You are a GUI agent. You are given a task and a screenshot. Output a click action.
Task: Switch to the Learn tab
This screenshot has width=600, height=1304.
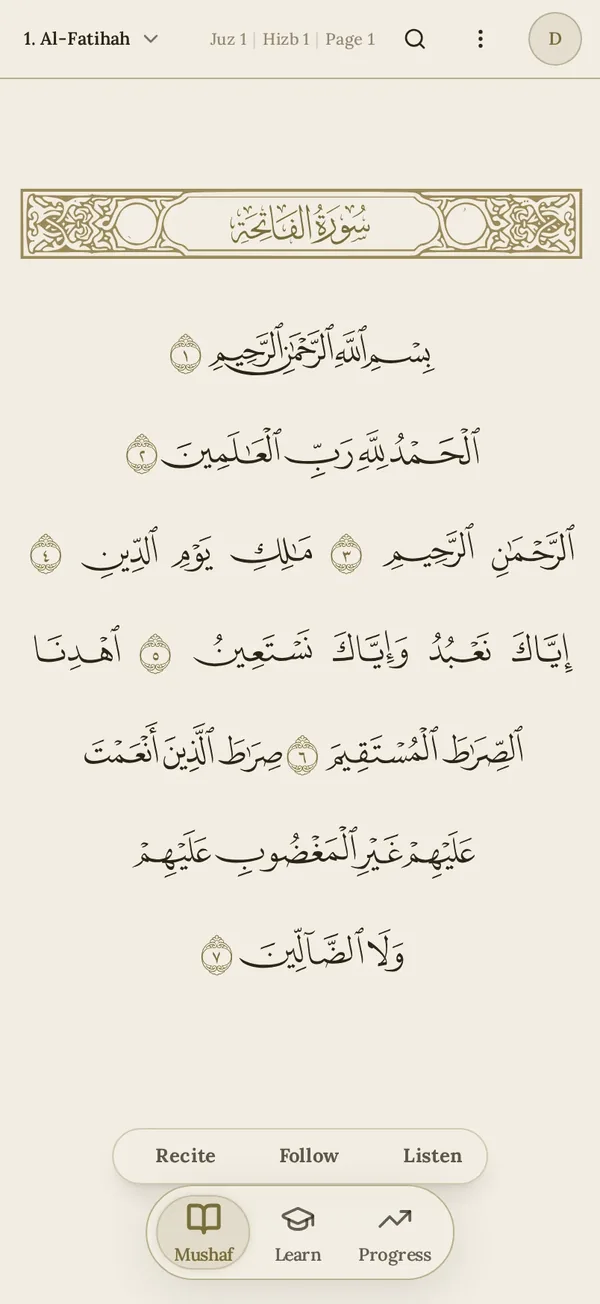[x=298, y=1233]
